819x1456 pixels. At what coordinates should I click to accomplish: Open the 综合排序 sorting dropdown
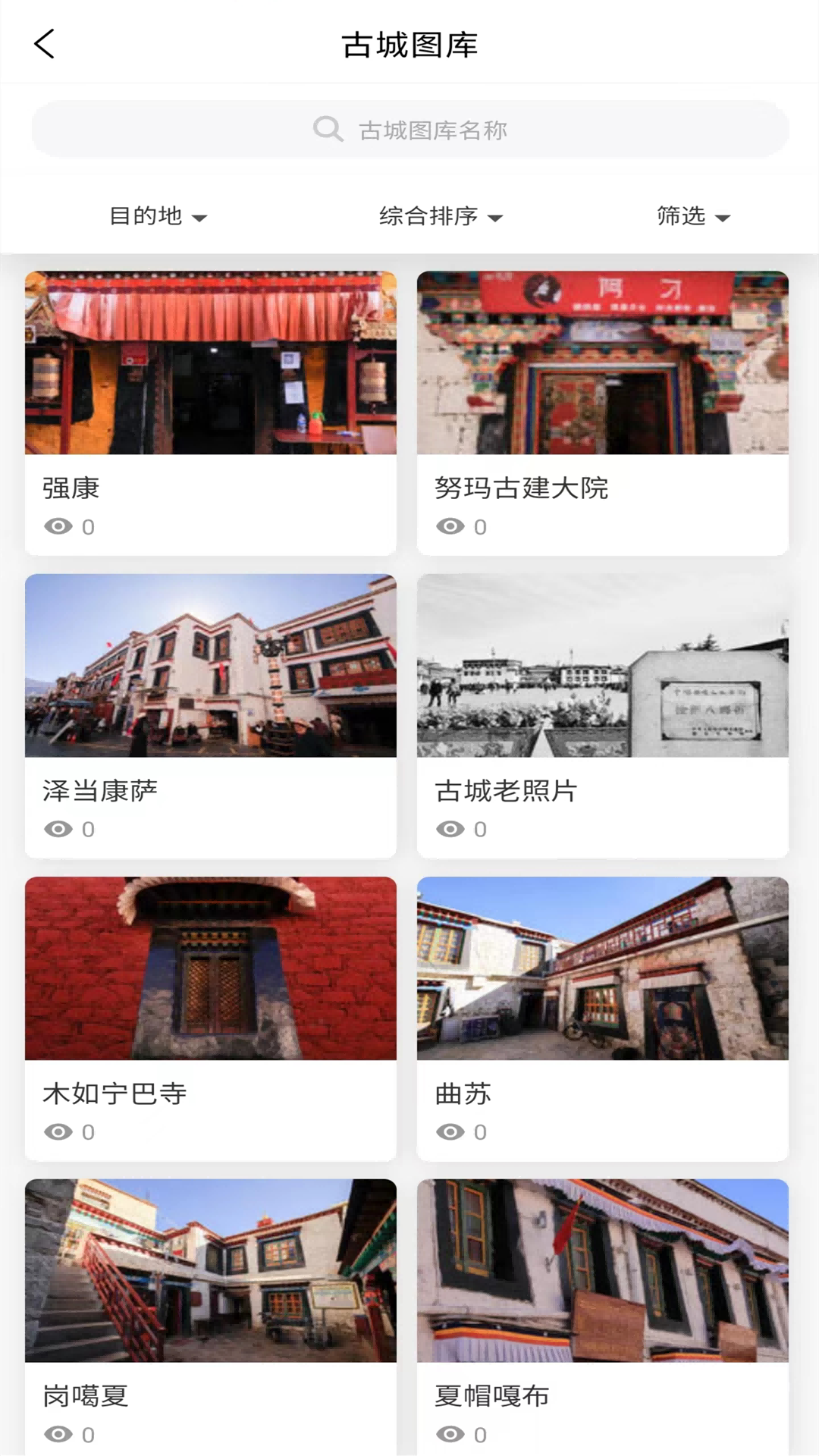tap(441, 216)
